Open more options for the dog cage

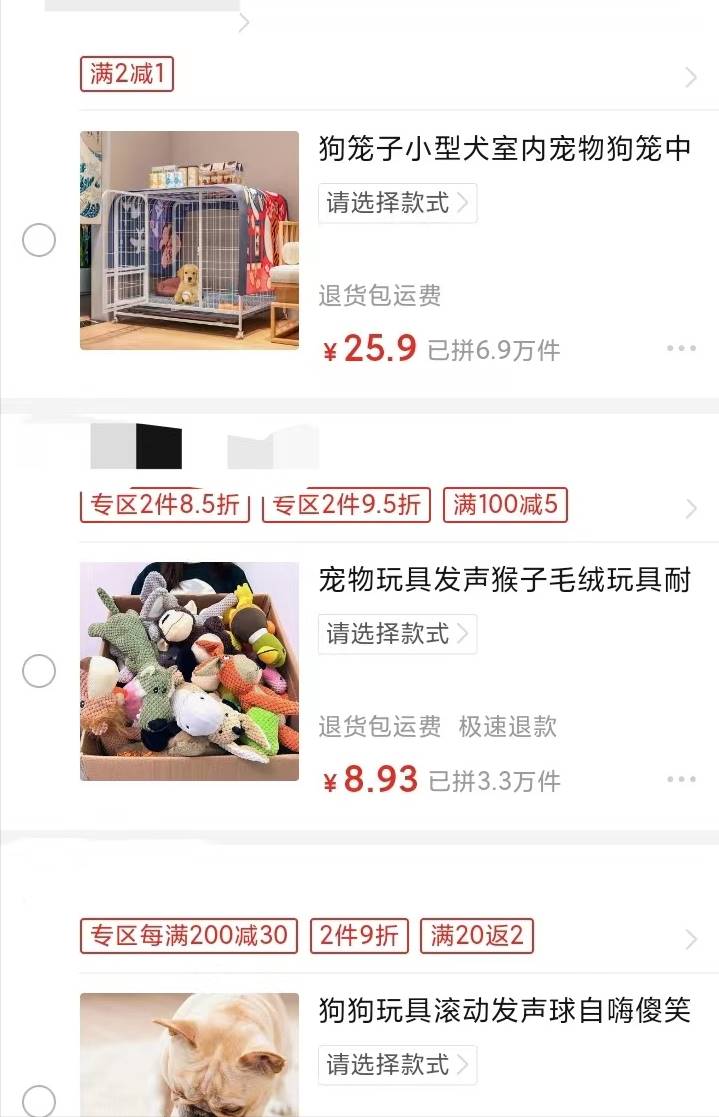pos(681,348)
